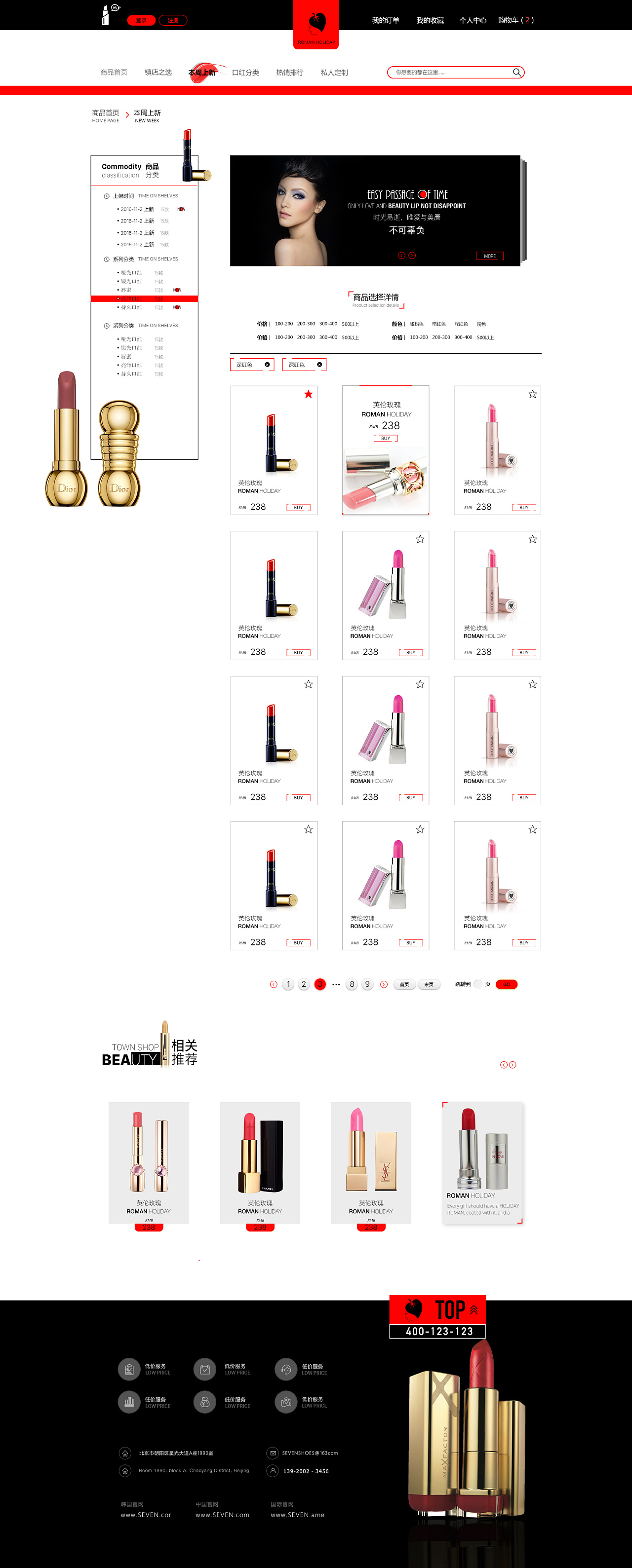Switch to the 镇店之选 tab

coord(158,73)
